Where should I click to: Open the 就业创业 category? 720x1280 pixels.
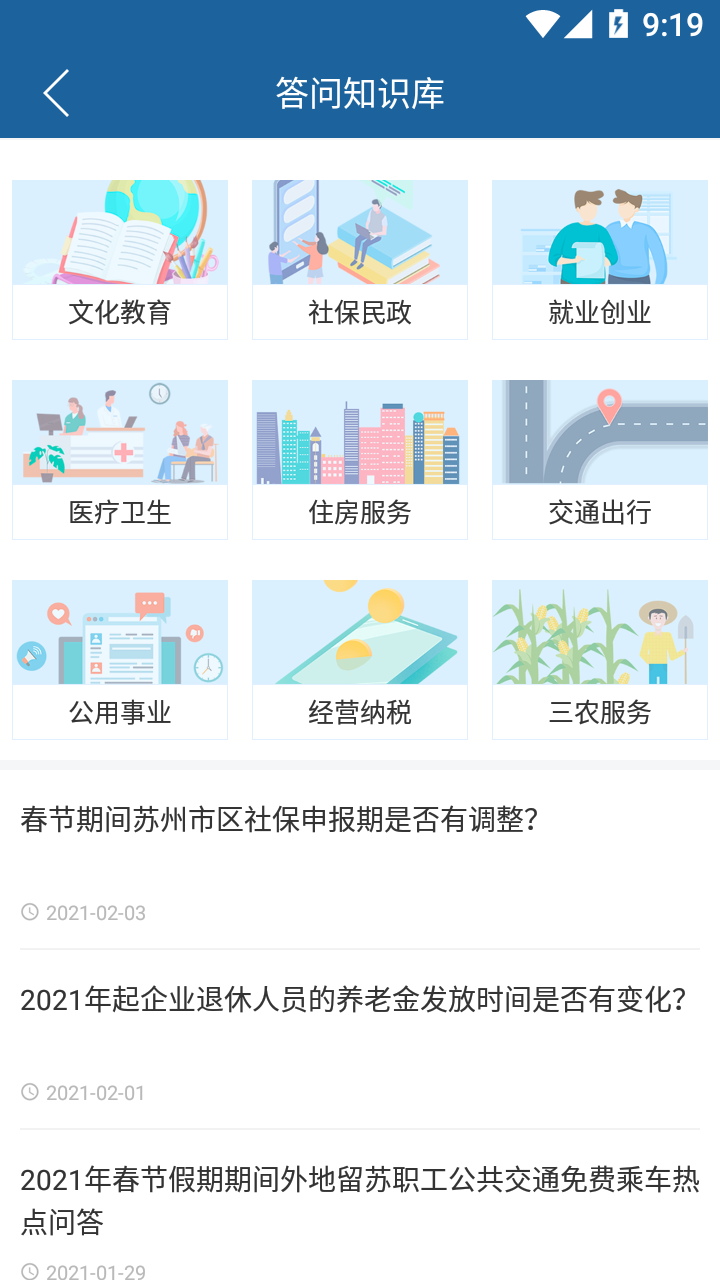point(600,260)
